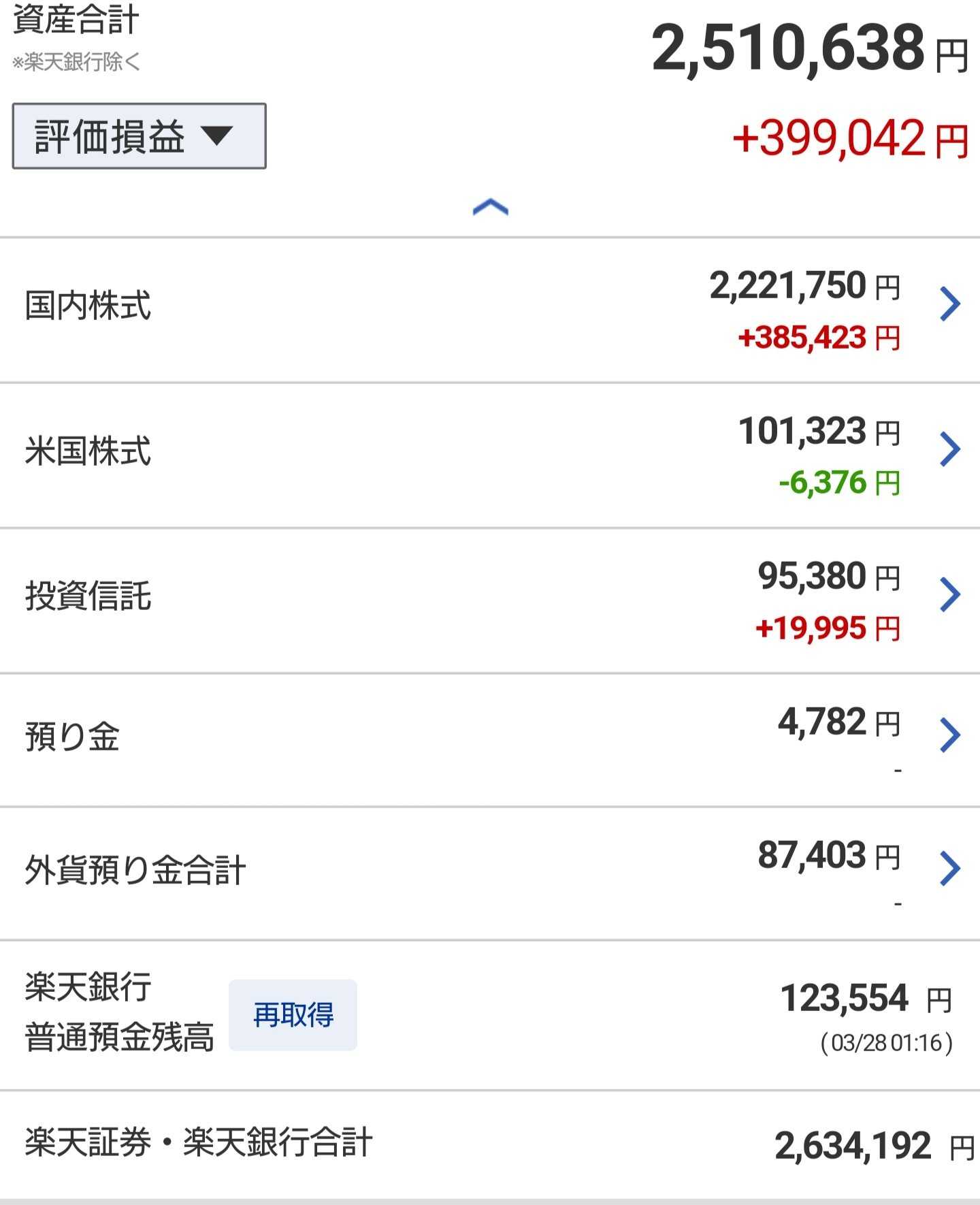Open 外貨預り金合計 details

click(949, 869)
